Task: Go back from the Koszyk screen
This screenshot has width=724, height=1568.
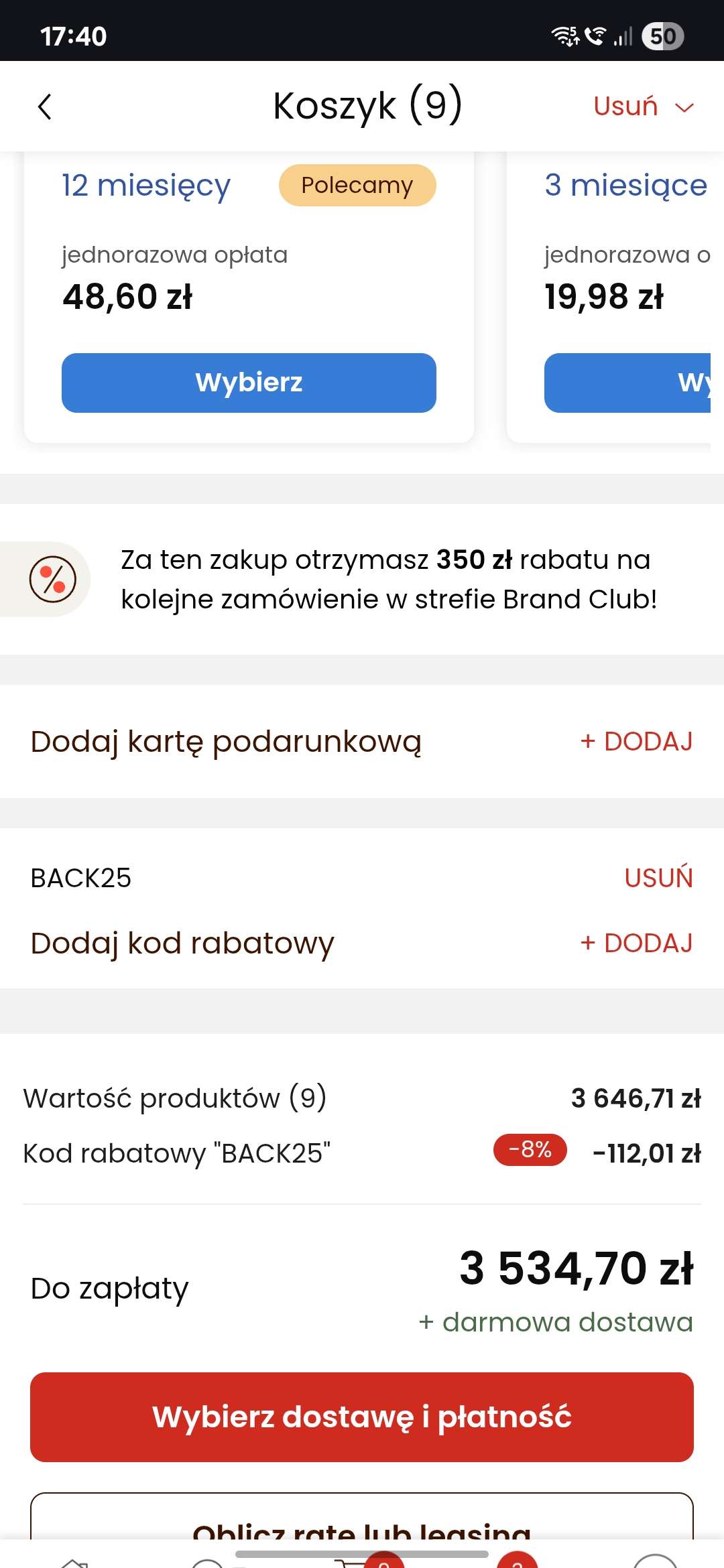Action: 45,107
